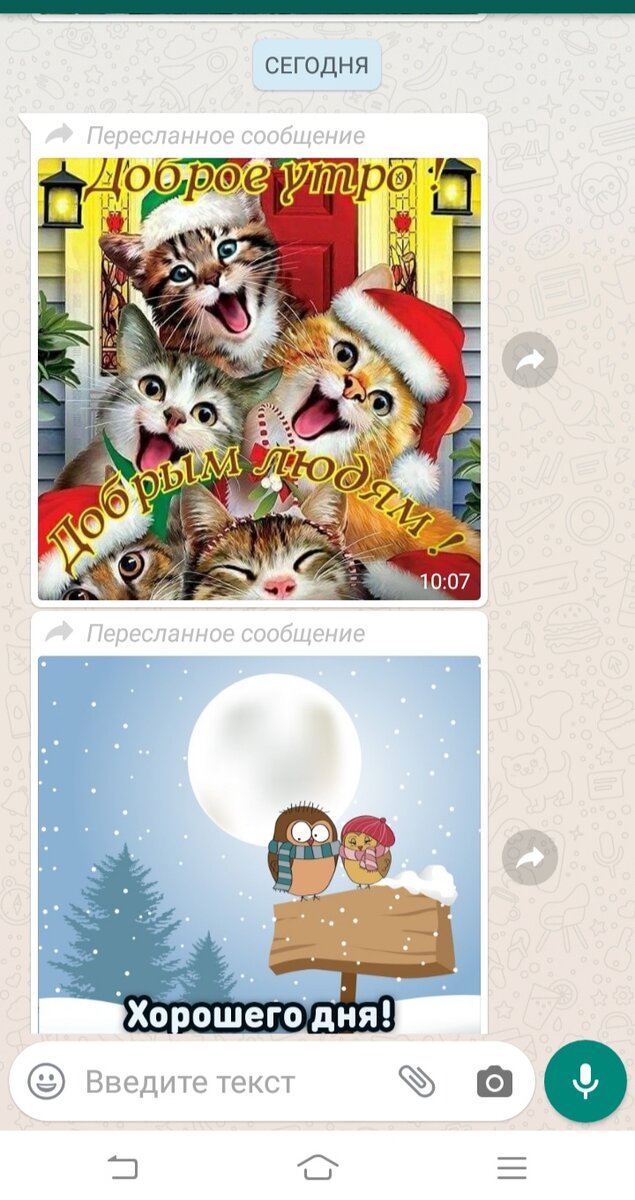635x1200 pixels.
Task: Open the attachment paperclip menu
Action: coord(417,1081)
